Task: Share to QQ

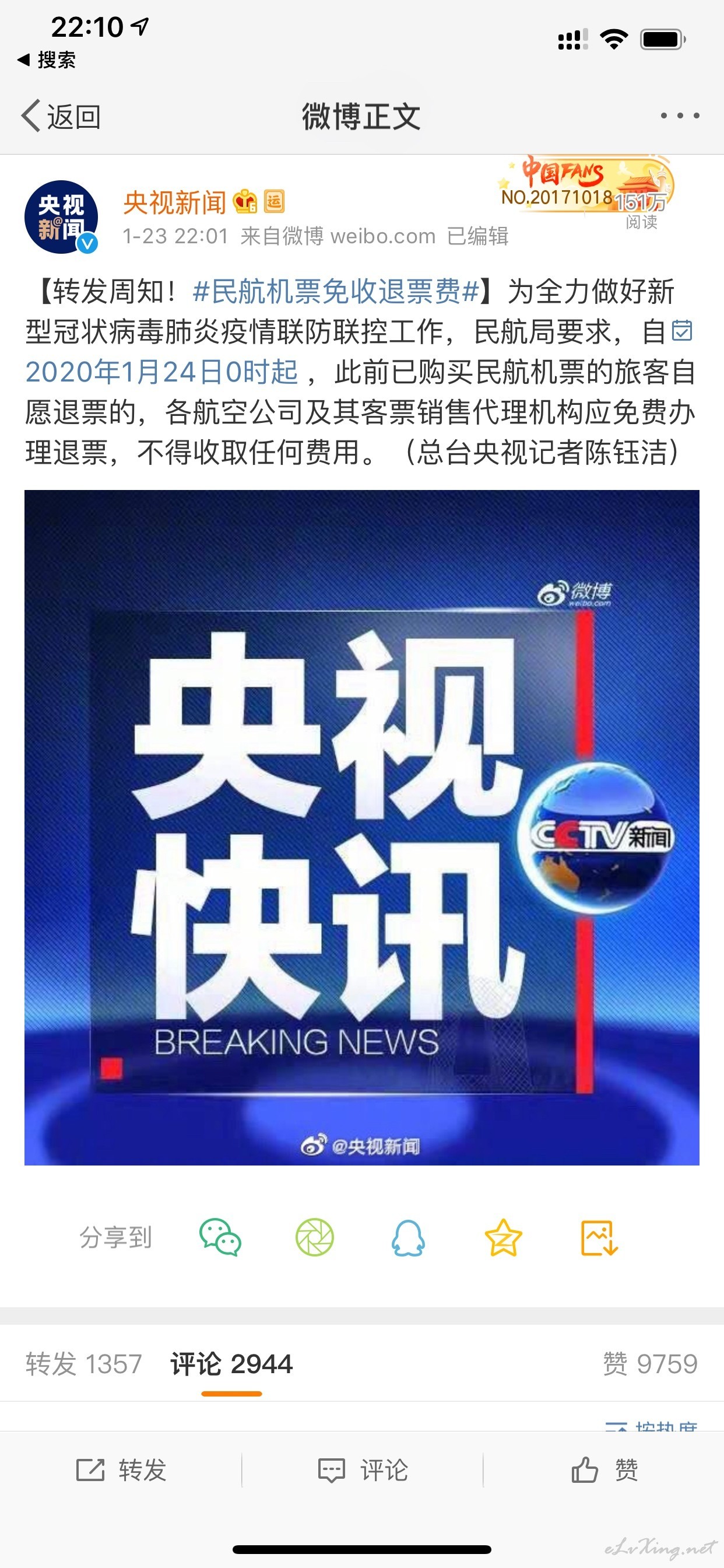Action: 408,1237
